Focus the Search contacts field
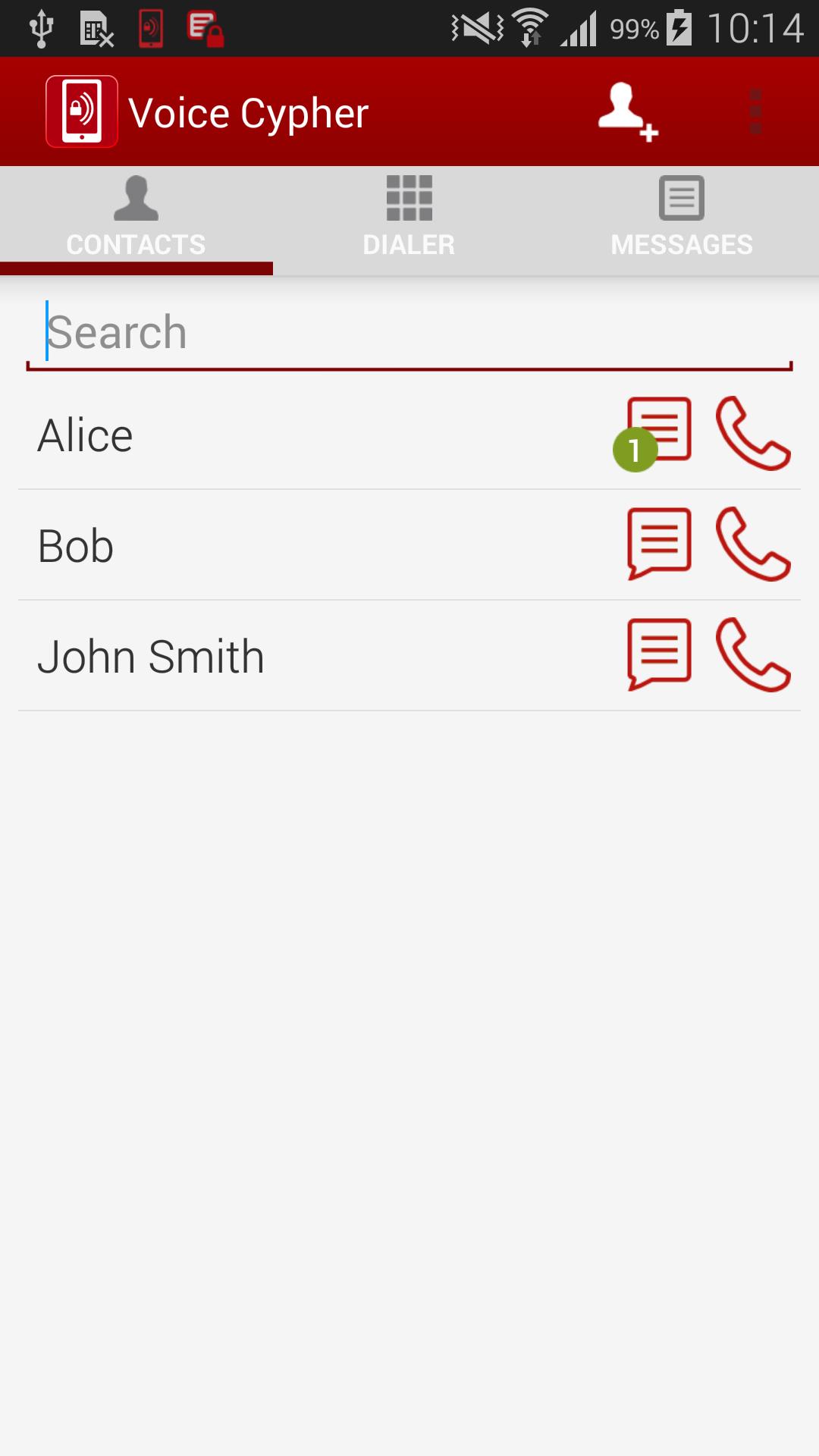Screen dimensions: 819x1456 coord(409,334)
